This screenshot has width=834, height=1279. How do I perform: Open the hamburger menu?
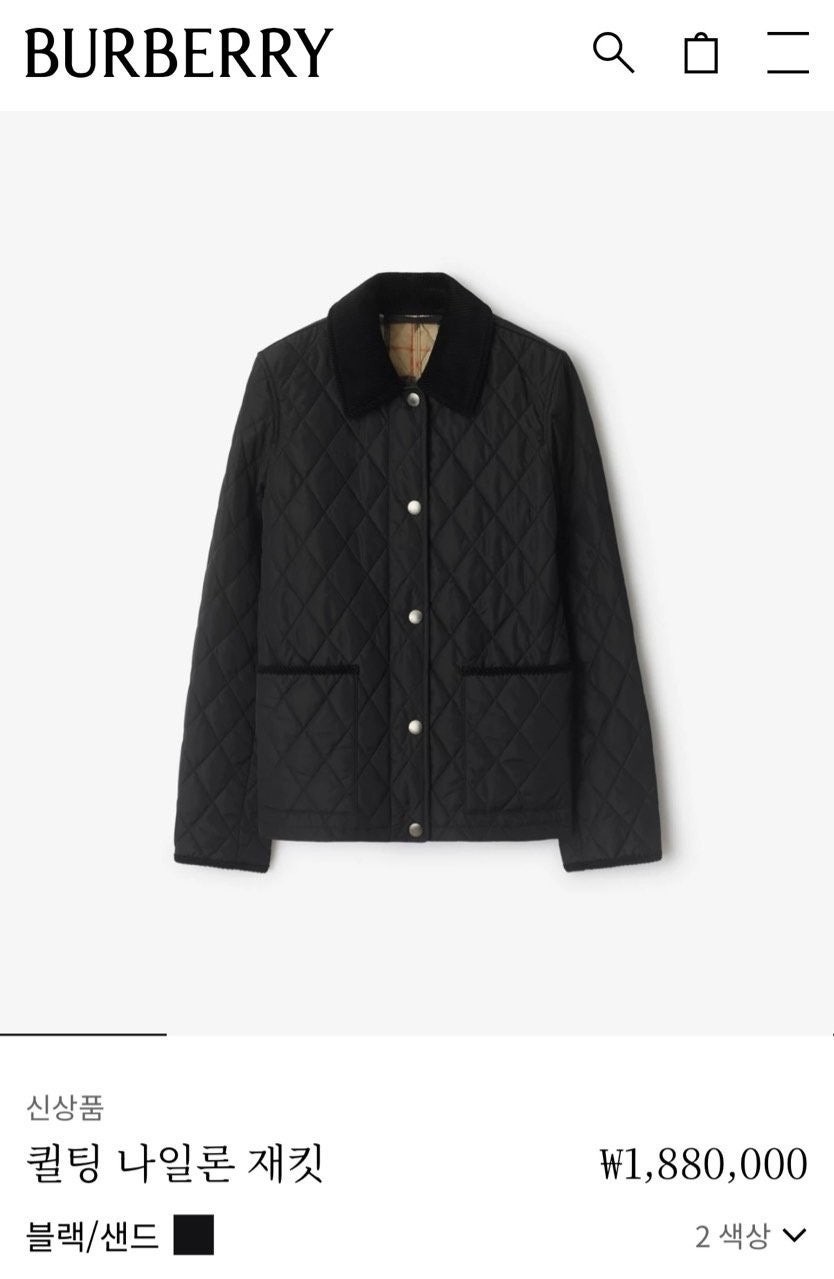[x=788, y=53]
